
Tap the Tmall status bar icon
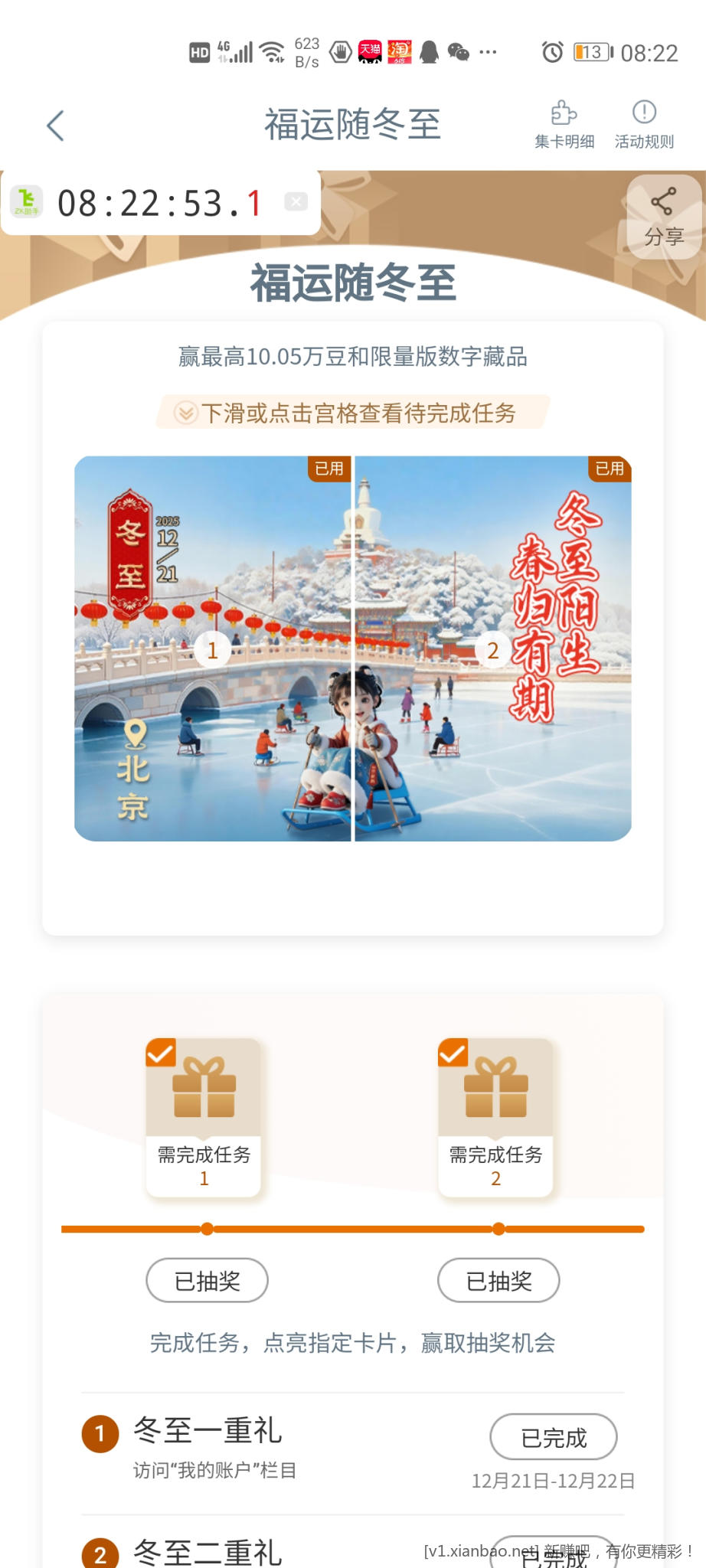coord(369,51)
